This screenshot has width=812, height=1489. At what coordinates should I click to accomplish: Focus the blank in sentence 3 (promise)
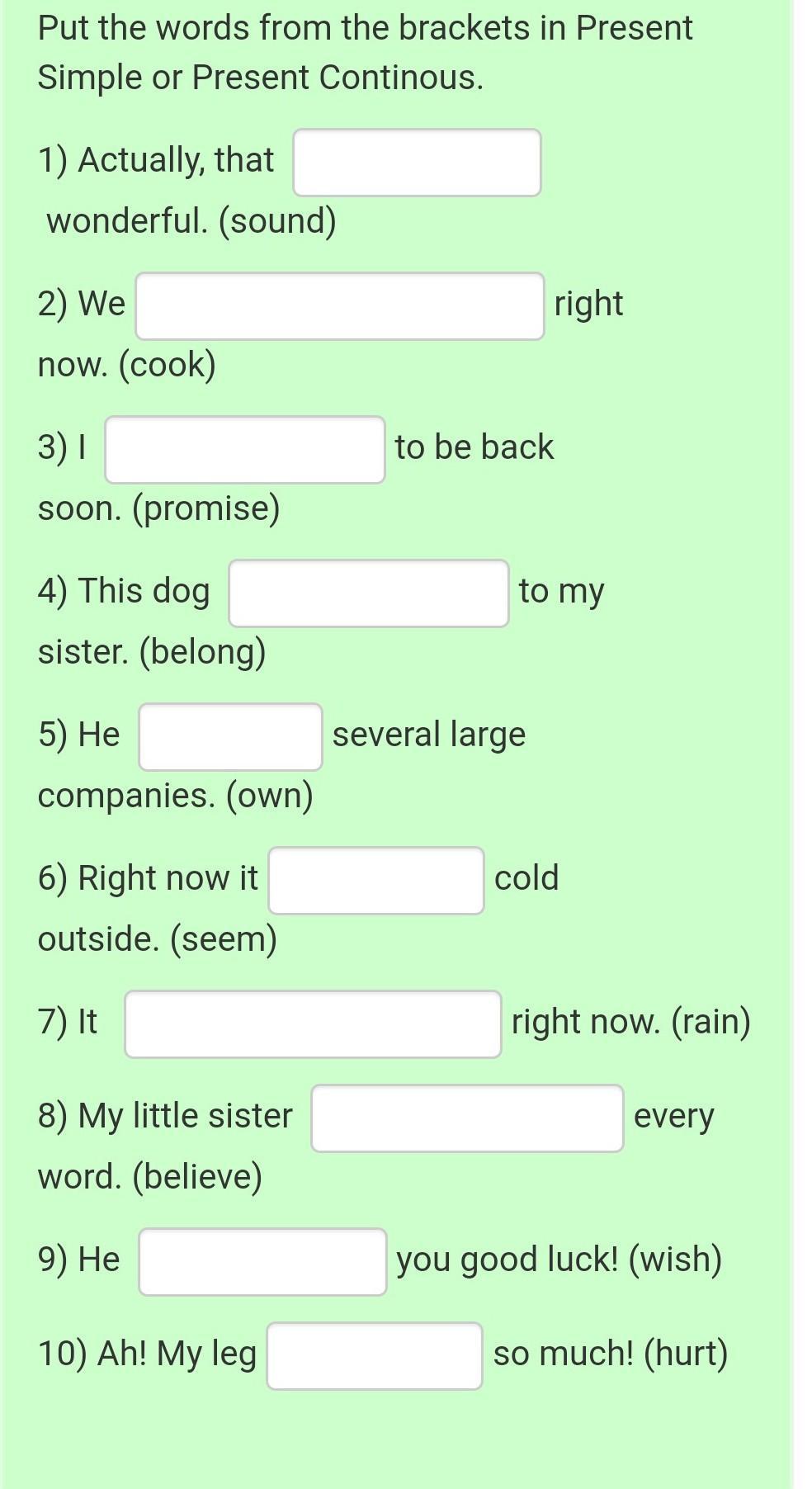click(245, 450)
